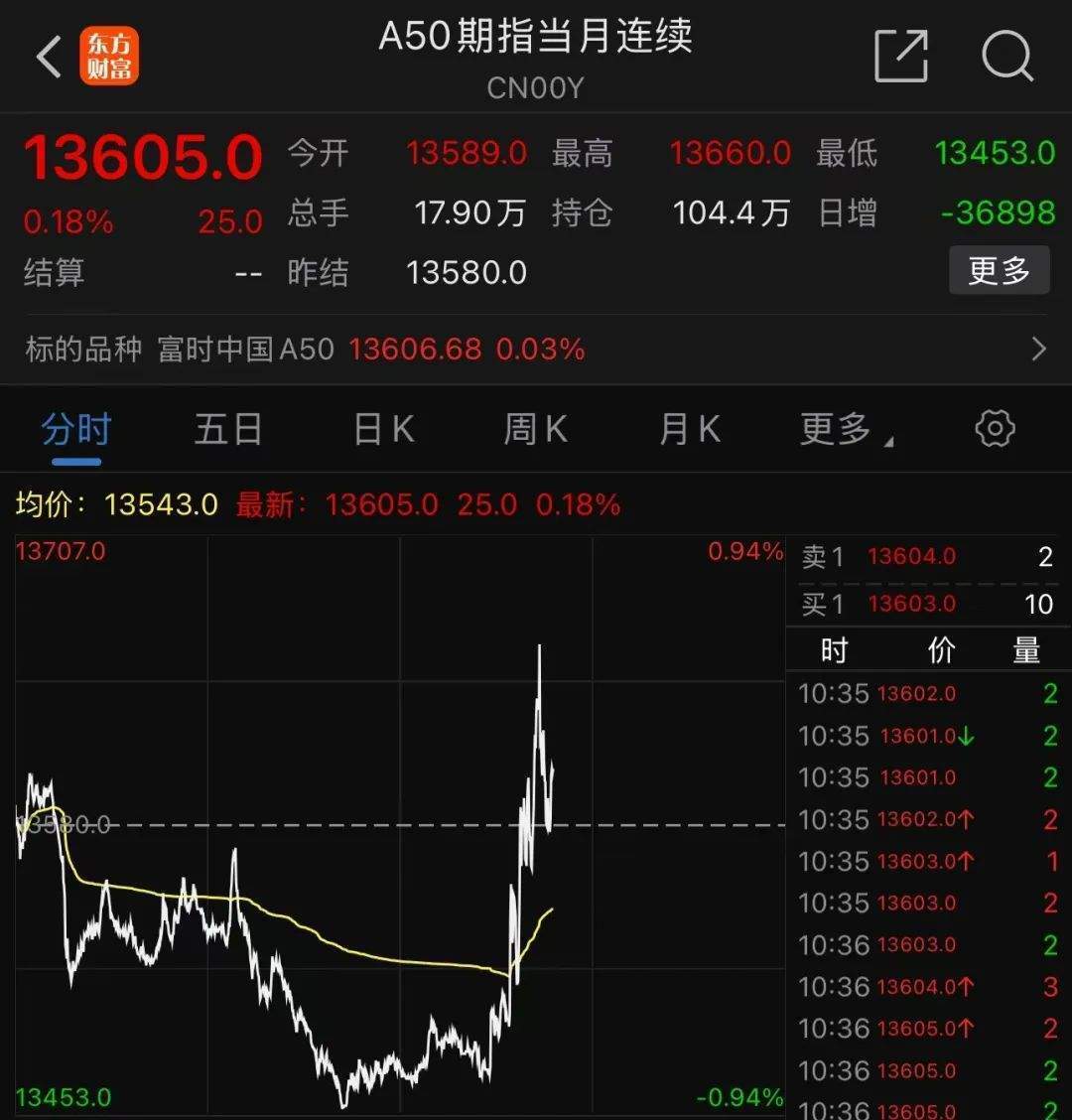Expand the 更多 chart type dropdown

(839, 428)
